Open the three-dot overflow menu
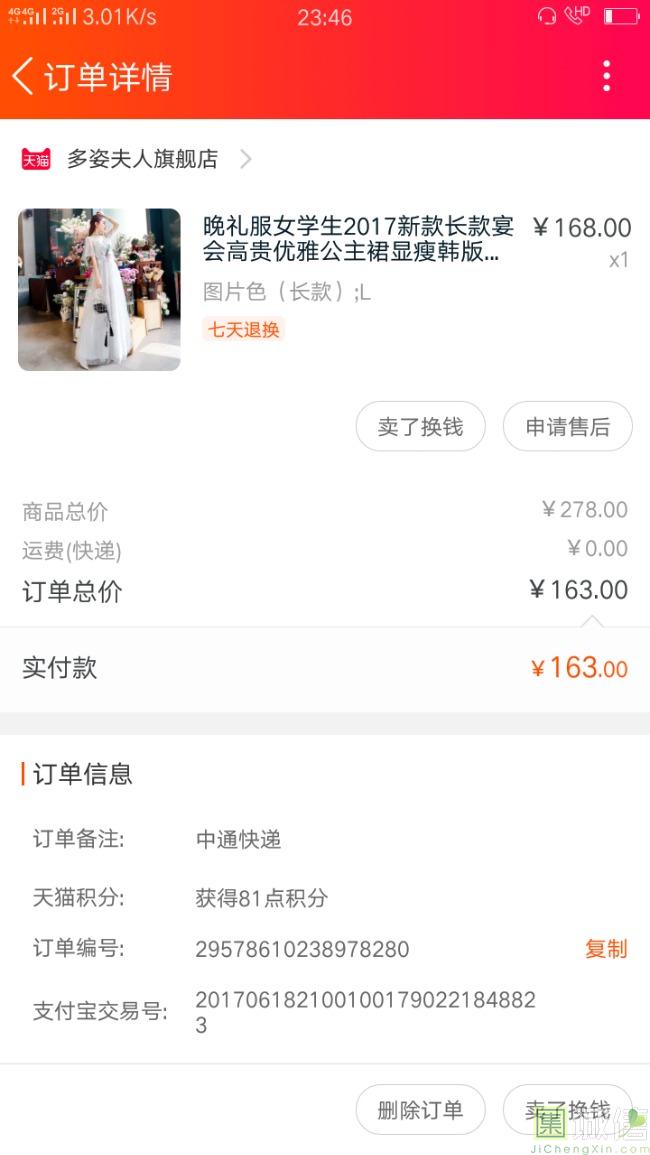650x1155 pixels. pyautogui.click(x=606, y=76)
